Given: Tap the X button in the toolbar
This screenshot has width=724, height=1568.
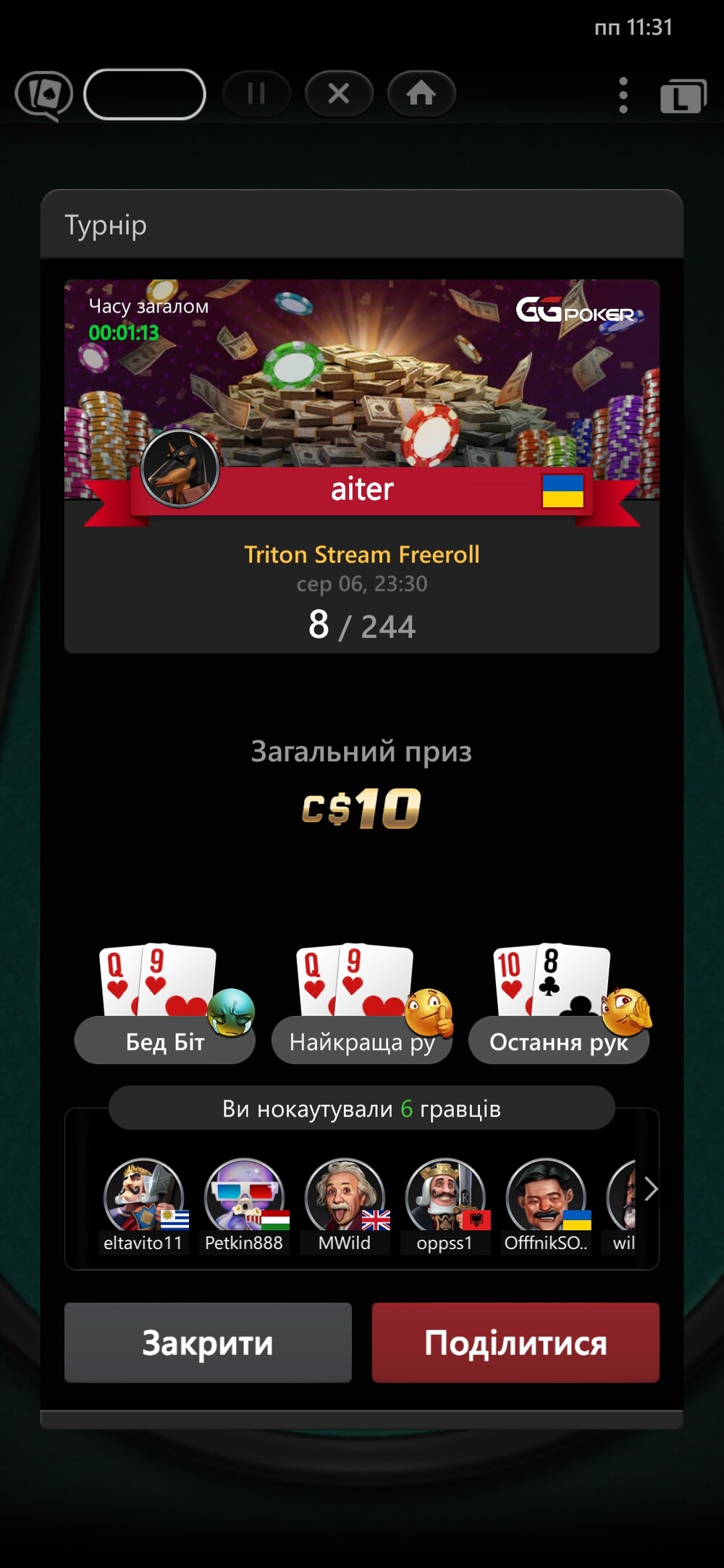Looking at the screenshot, I should [339, 94].
